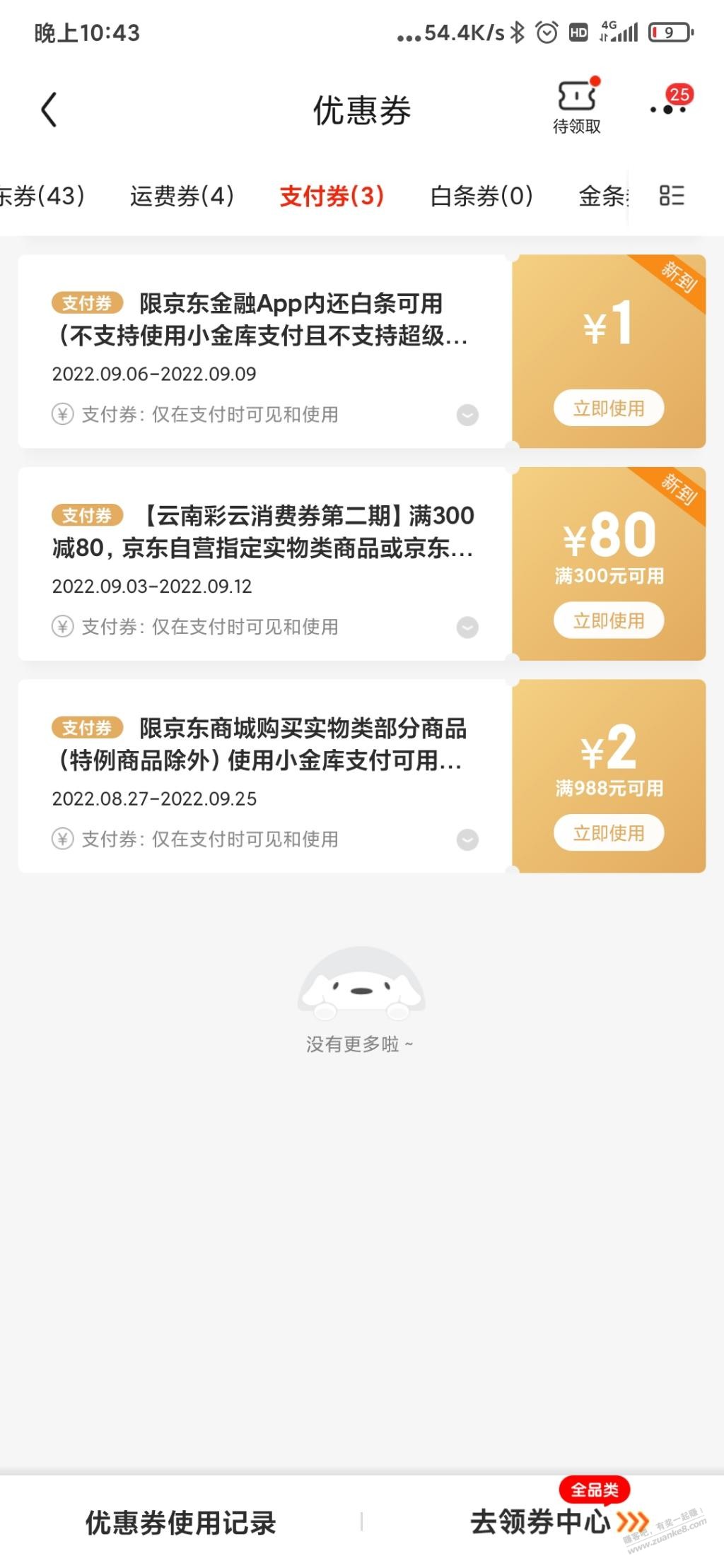The width and height of the screenshot is (724, 1568).
Task: Select the 支付券(3) tab
Action: tap(332, 196)
